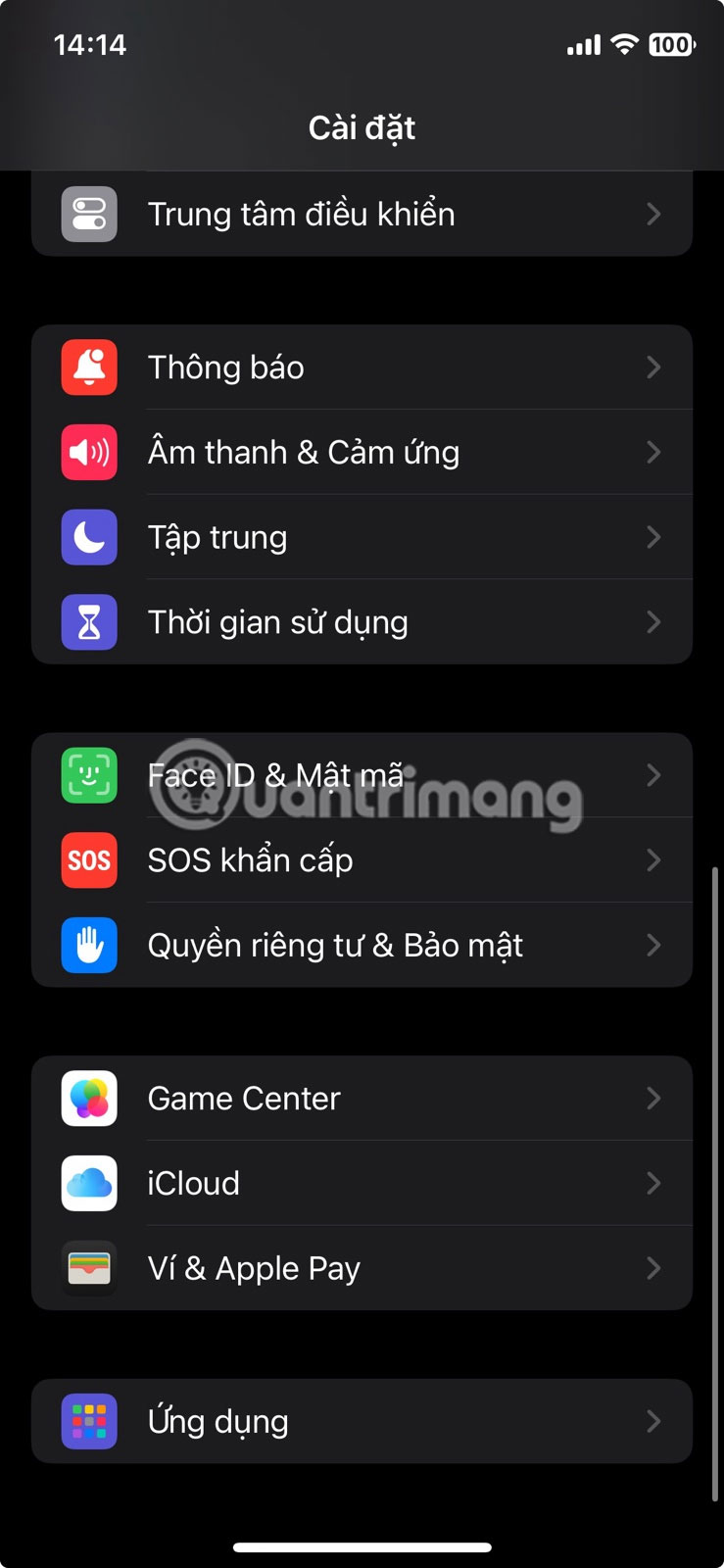Image resolution: width=724 pixels, height=1568 pixels.
Task: Tap the Ứng dụng row
Action: pos(362,1421)
